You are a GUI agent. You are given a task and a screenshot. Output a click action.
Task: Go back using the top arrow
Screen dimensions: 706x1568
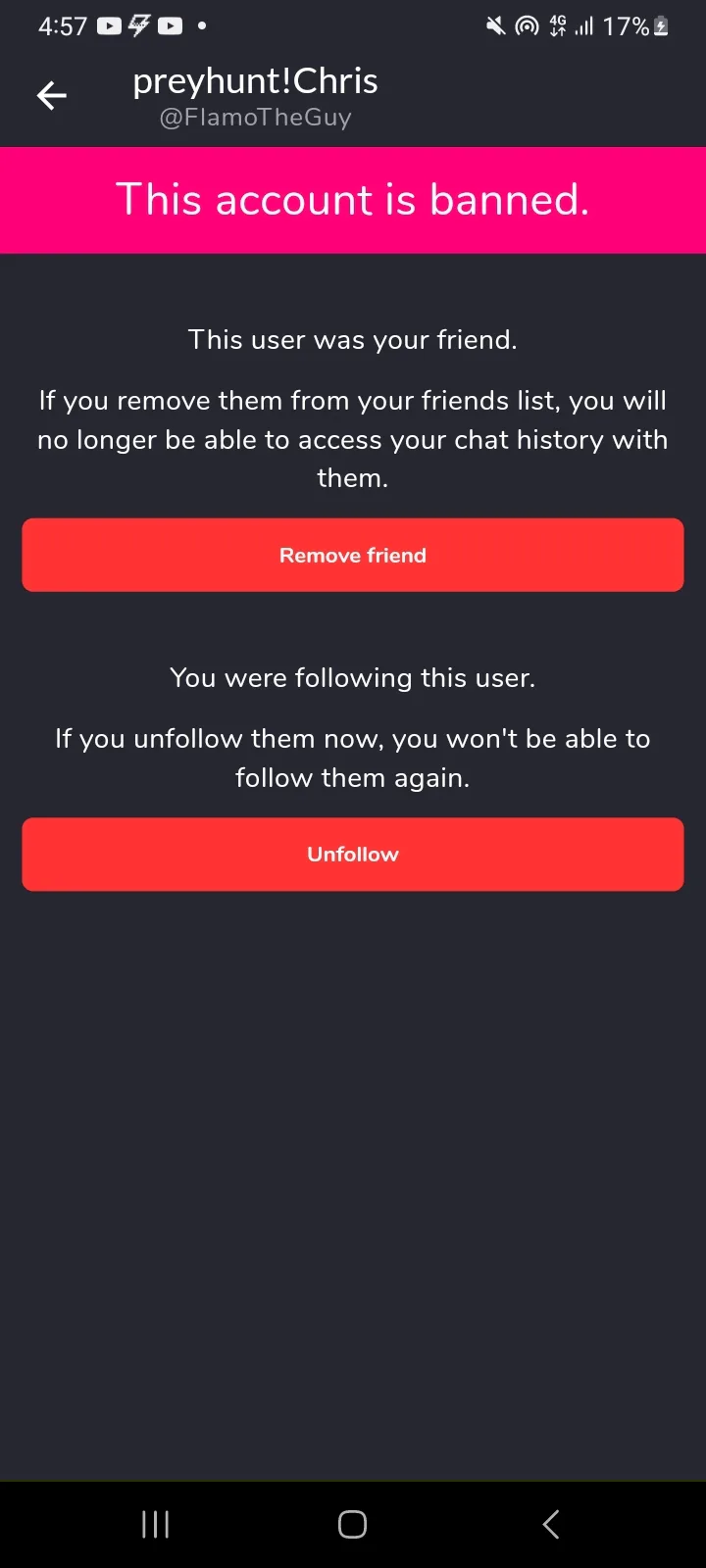[x=51, y=95]
